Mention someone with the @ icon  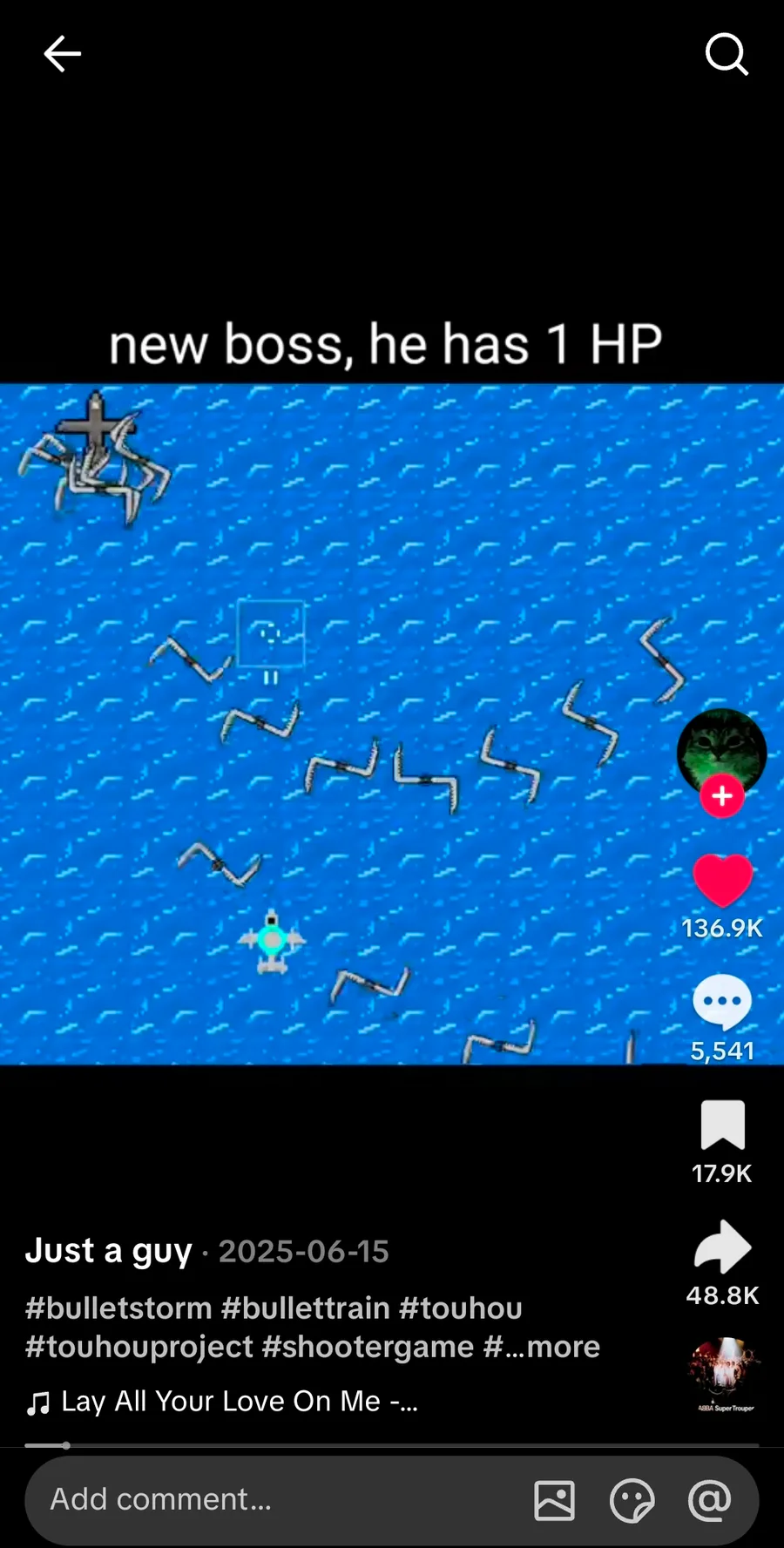click(x=709, y=1500)
